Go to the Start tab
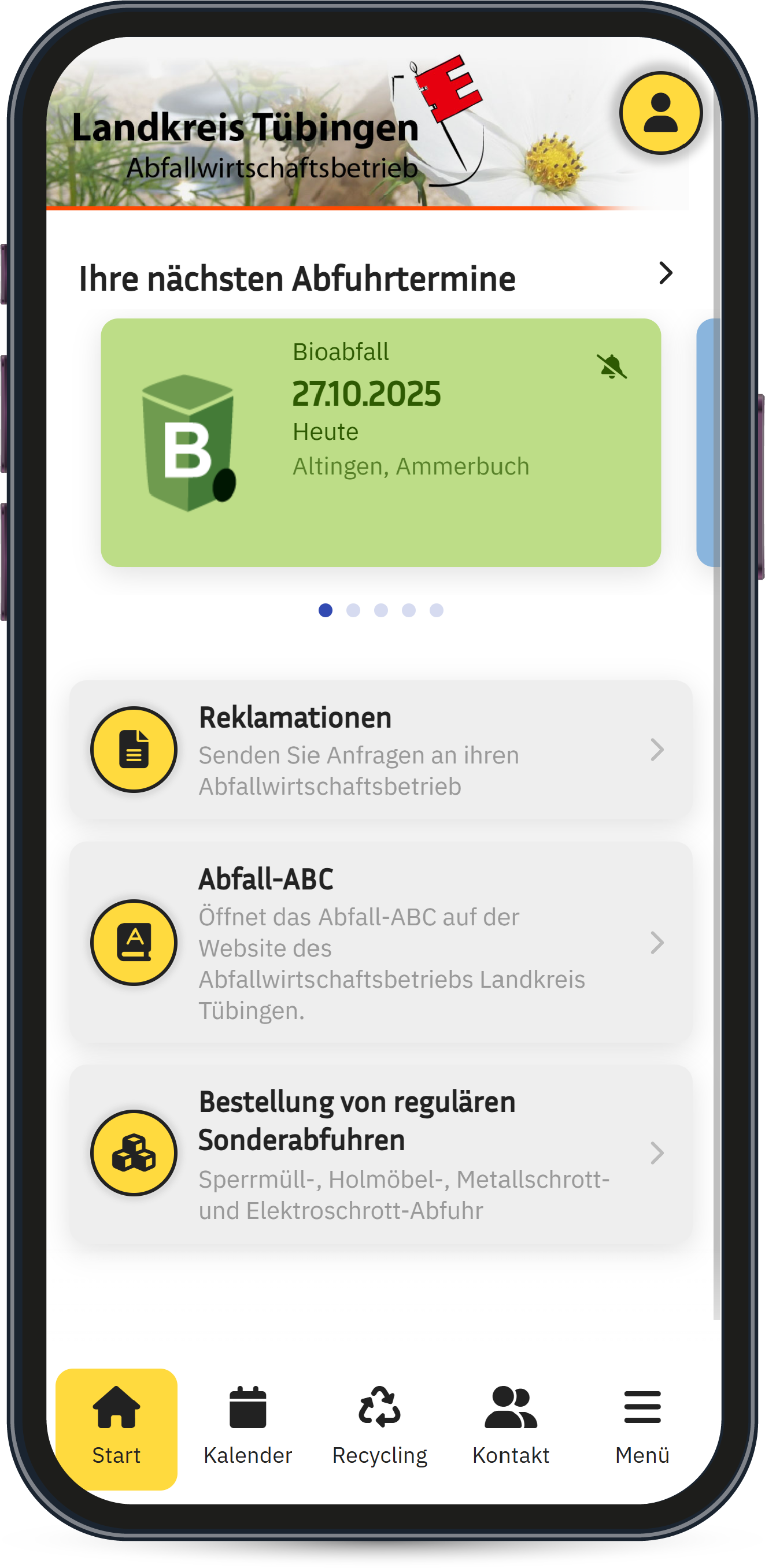Screen dimensions: 765x1568 click(x=116, y=1428)
